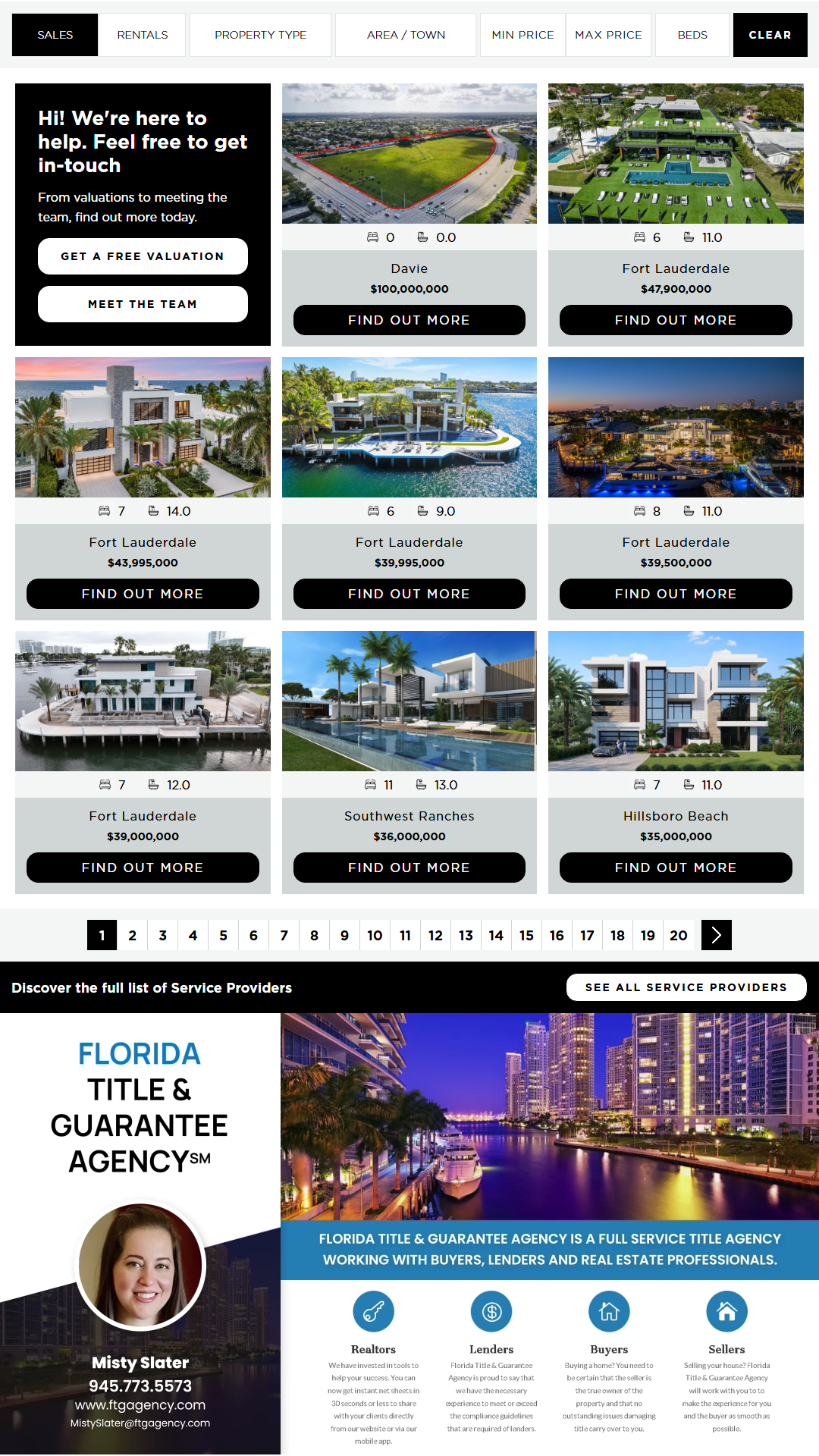The image size is (819, 1456).
Task: Find out more on the $47,900,000 property
Action: pos(676,320)
